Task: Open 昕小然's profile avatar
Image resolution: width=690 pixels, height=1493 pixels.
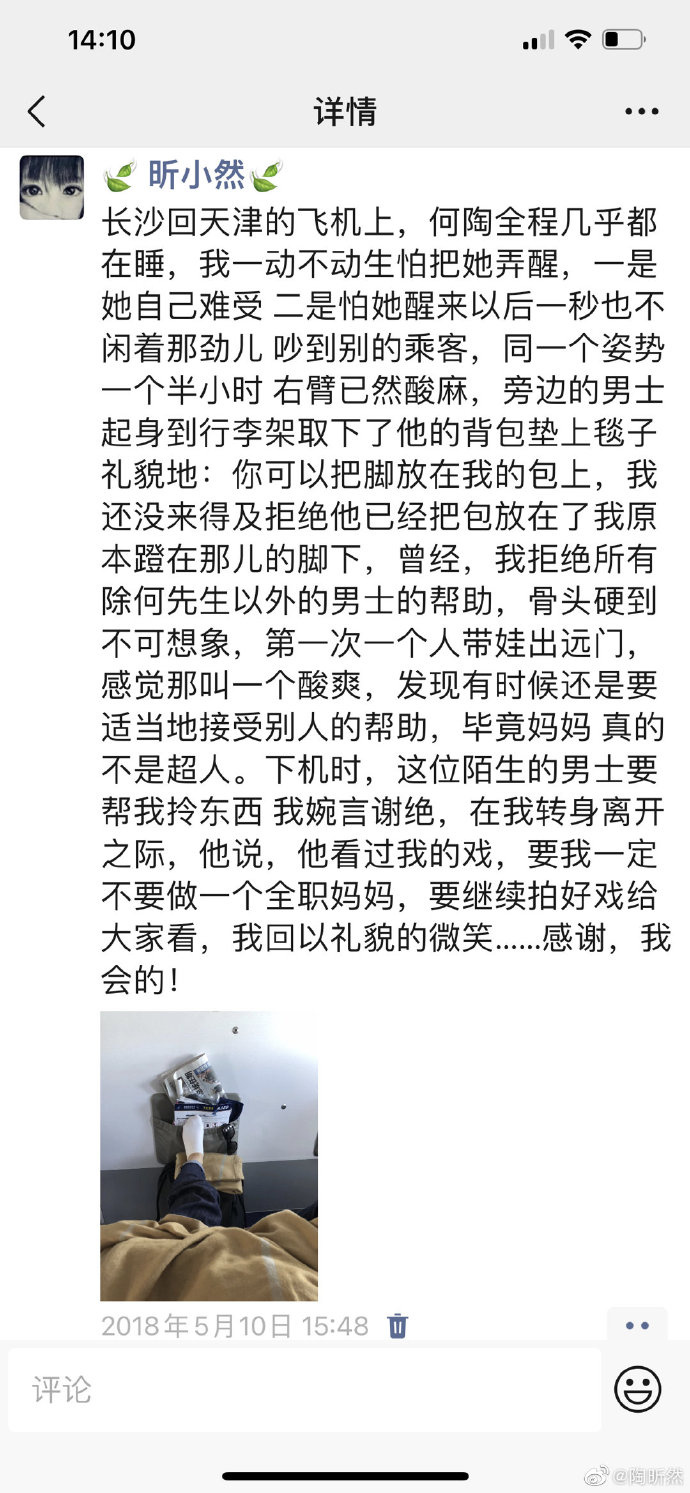Action: point(52,187)
